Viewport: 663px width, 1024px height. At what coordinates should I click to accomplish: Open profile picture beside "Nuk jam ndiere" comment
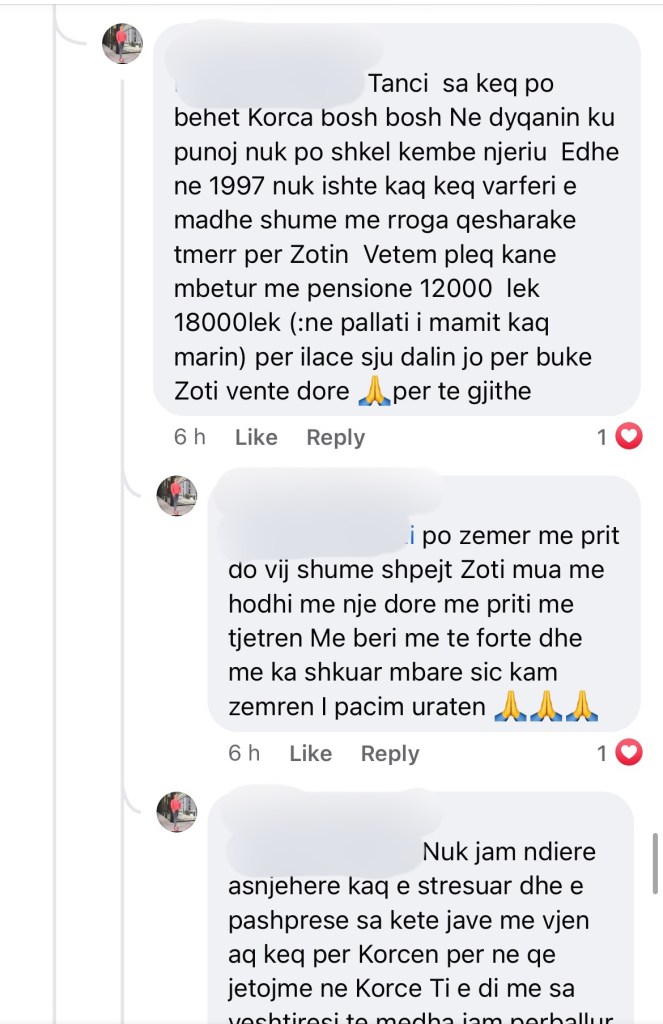click(x=177, y=812)
